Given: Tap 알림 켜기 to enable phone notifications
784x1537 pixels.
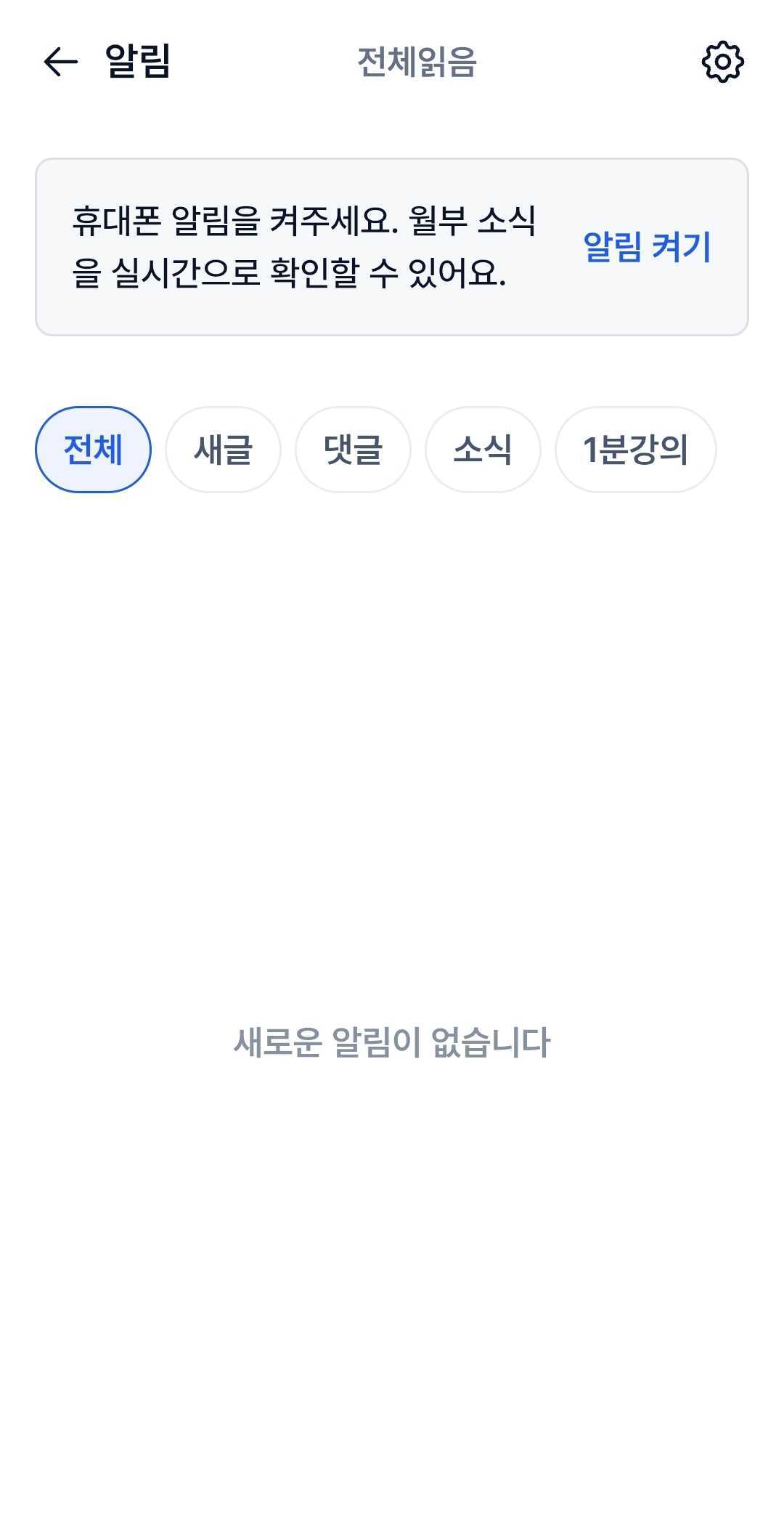Looking at the screenshot, I should [647, 247].
